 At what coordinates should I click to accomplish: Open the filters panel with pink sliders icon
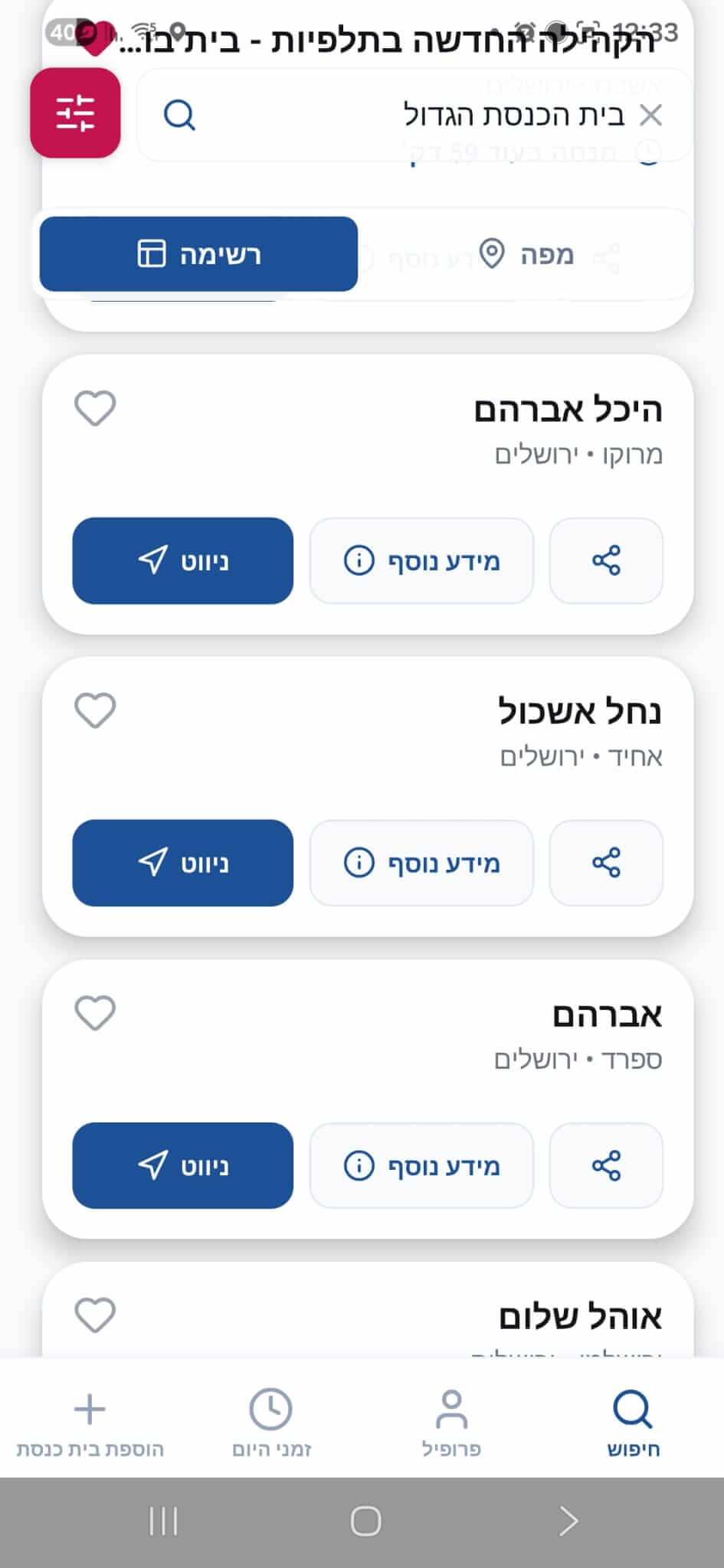(x=74, y=112)
